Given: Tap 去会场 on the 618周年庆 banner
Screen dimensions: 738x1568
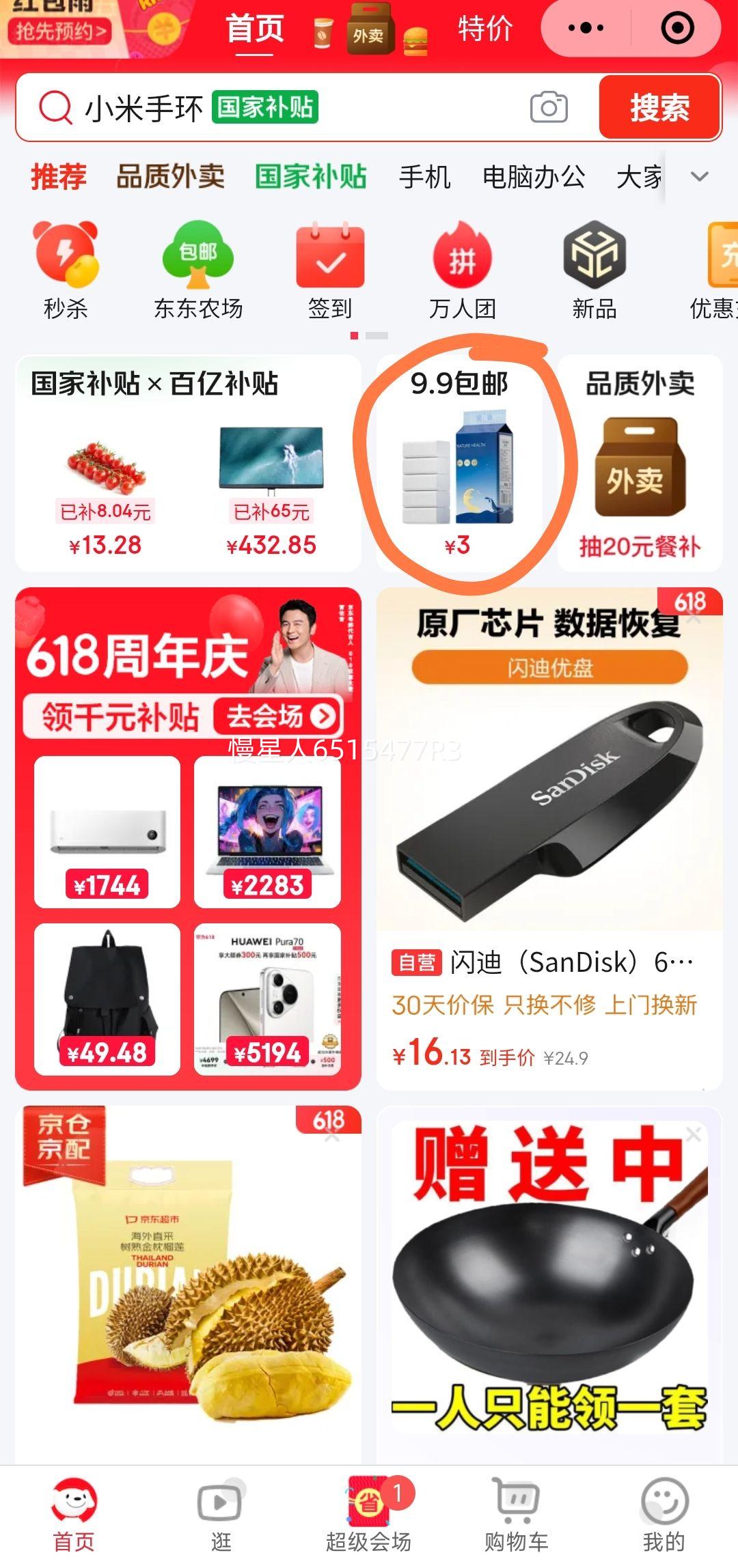Looking at the screenshot, I should click(x=278, y=716).
